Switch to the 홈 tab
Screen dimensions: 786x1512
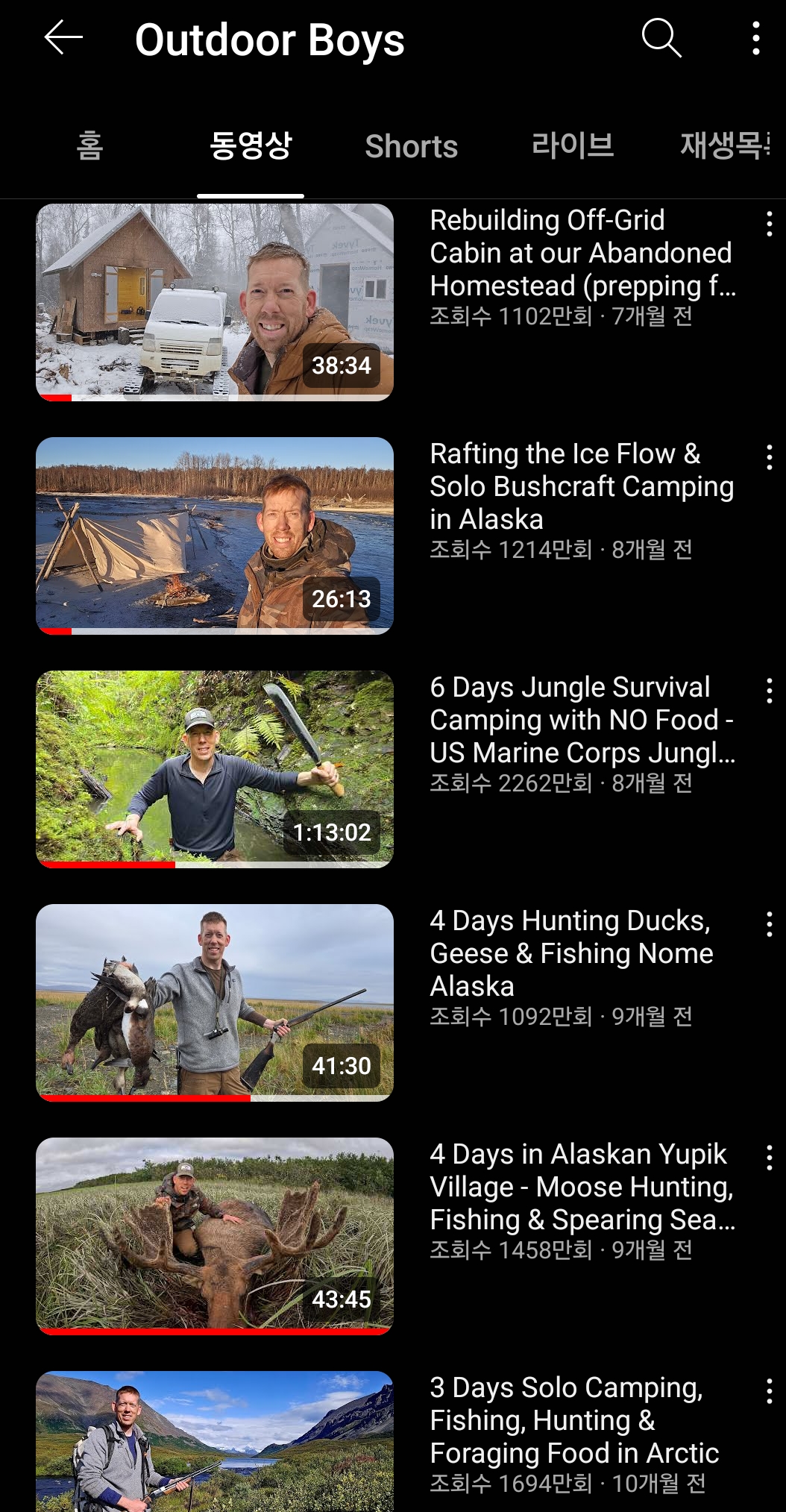(x=89, y=145)
